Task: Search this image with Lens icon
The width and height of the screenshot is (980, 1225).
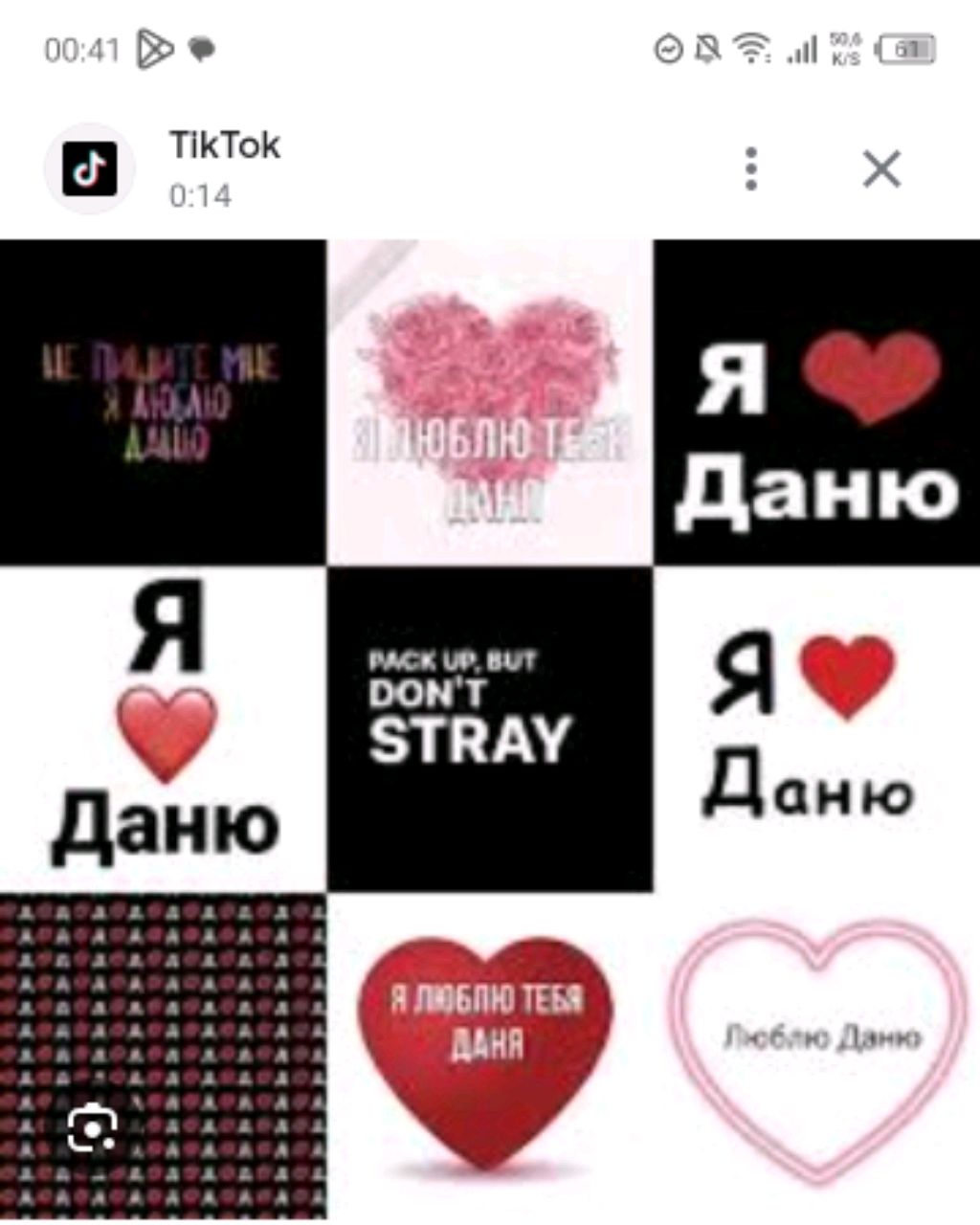Action: pyautogui.click(x=93, y=1129)
